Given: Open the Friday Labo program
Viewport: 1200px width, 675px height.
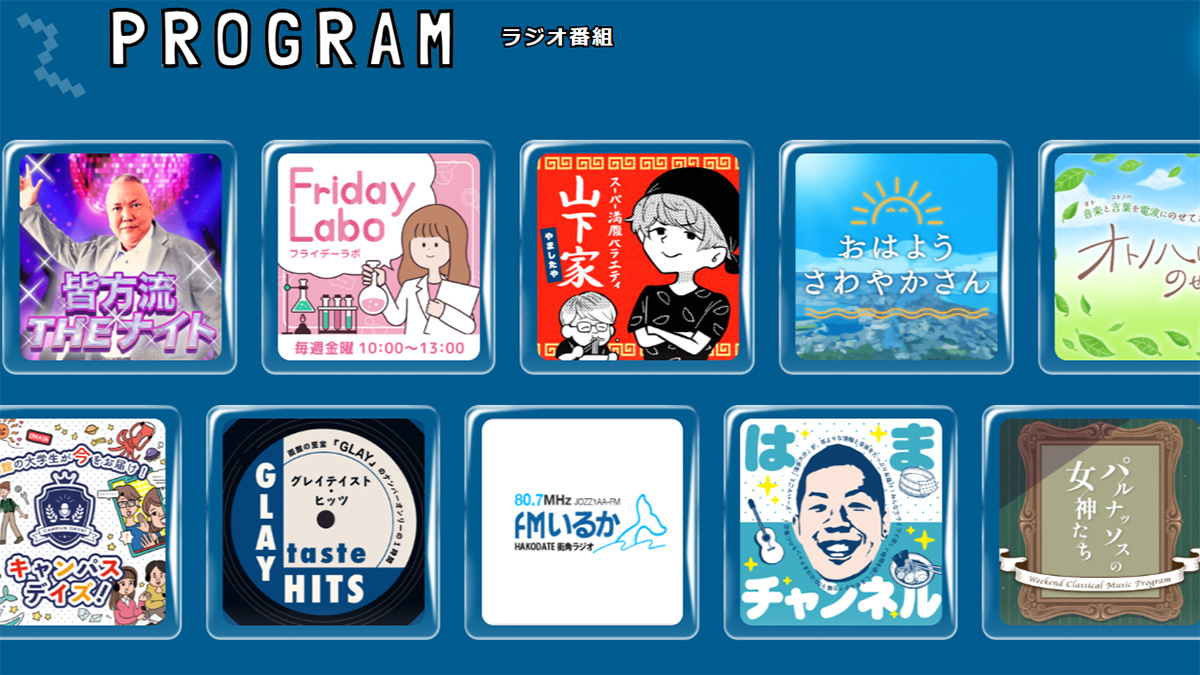Looking at the screenshot, I should point(378,257).
